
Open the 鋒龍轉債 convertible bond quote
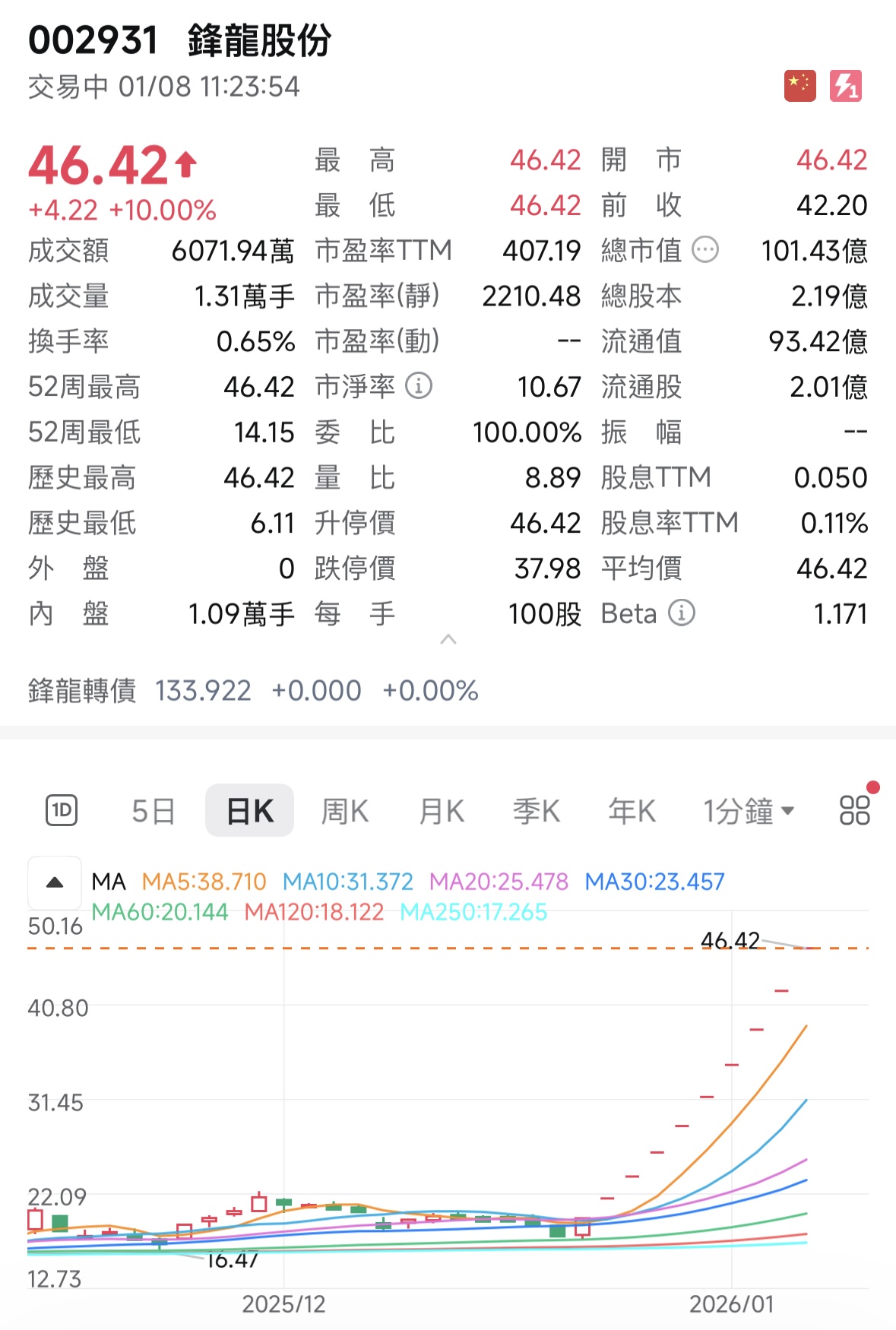253,691
